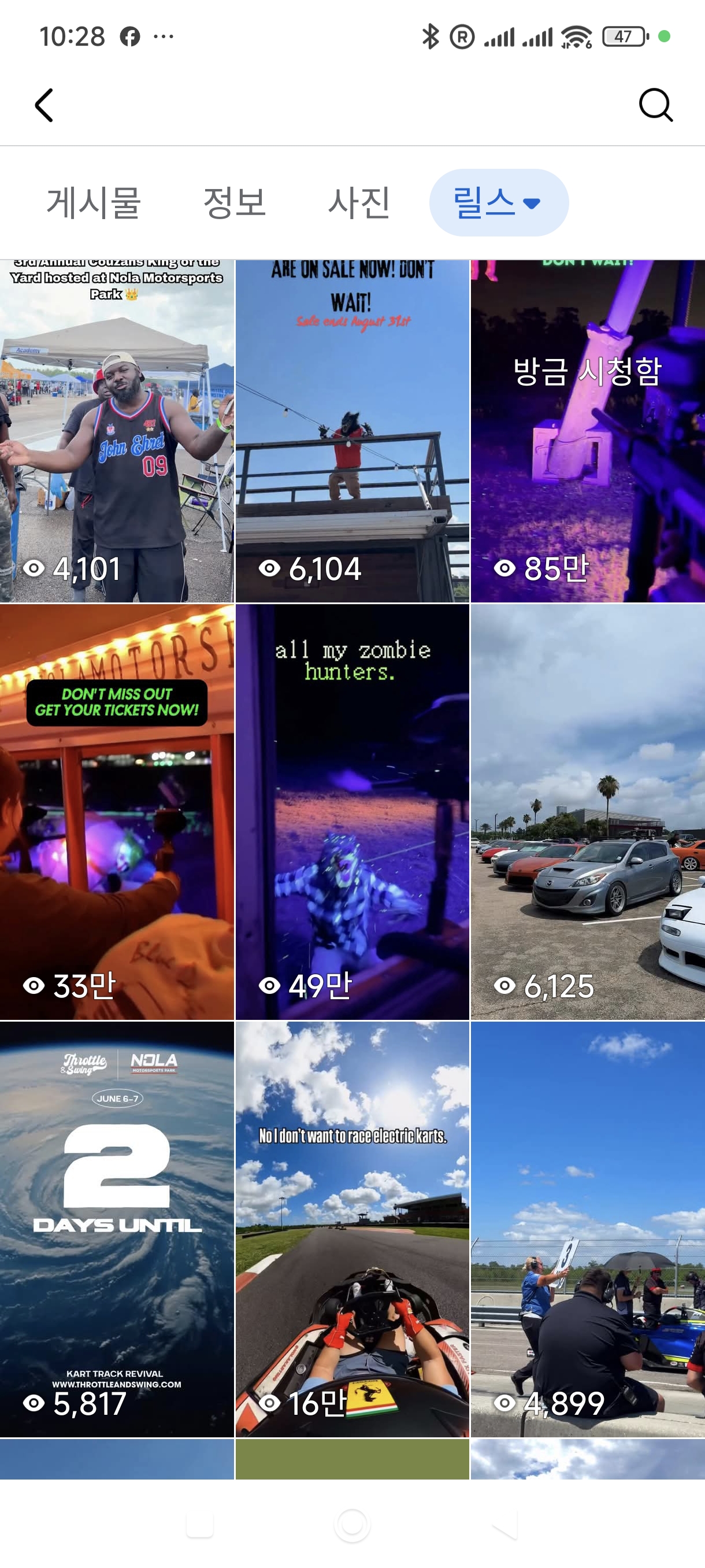Viewport: 705px width, 1568px height.
Task: Play the parked cars reel with 6,125 views
Action: [588, 811]
